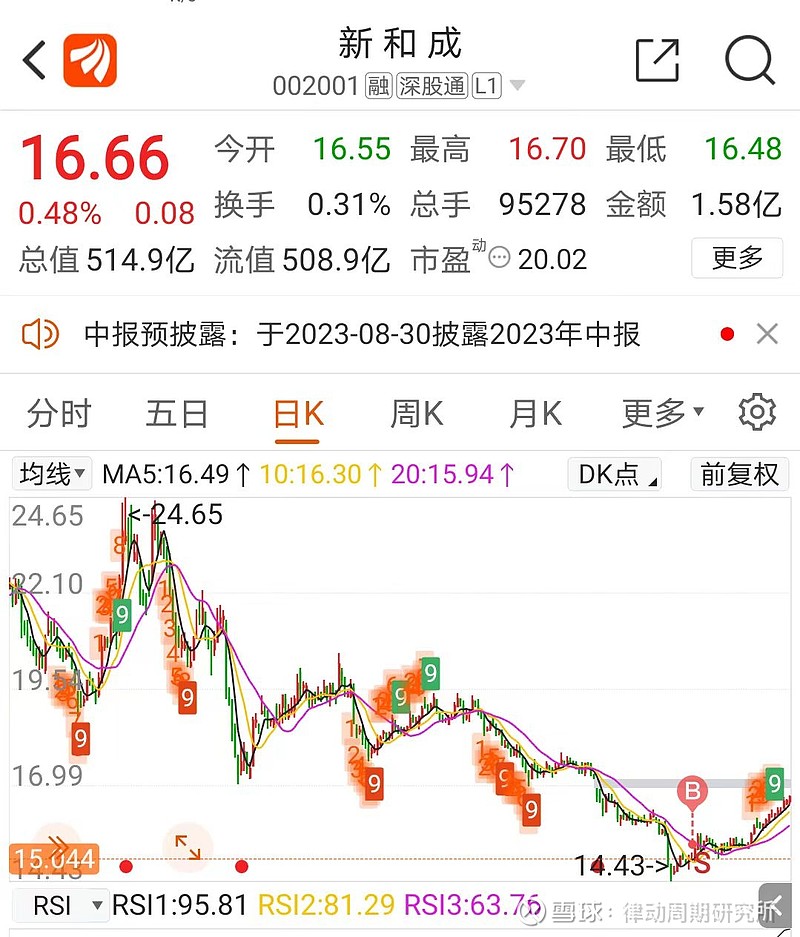Screen dimensions: 800x937
Task: Open stock search
Action: [x=750, y=60]
